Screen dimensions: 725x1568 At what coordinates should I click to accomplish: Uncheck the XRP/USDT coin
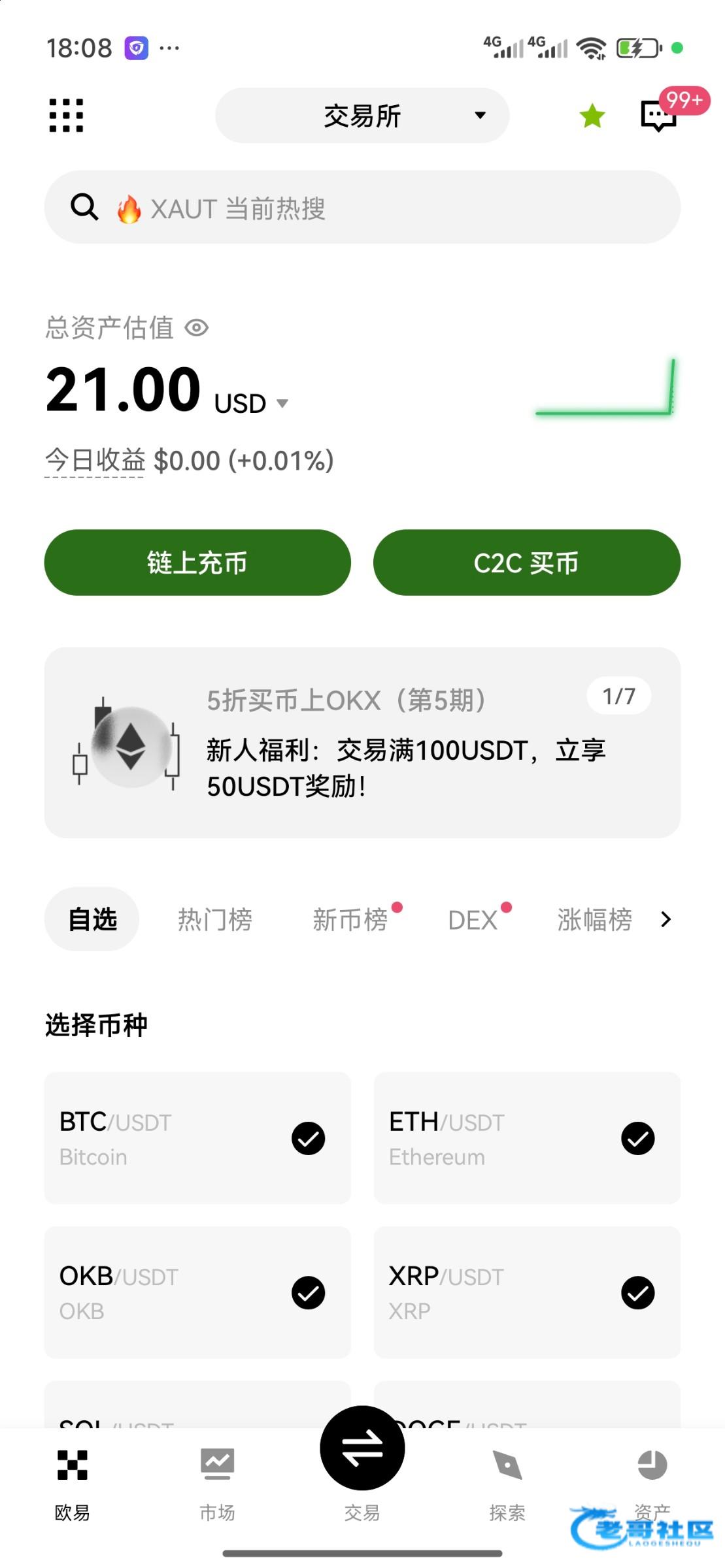637,1293
